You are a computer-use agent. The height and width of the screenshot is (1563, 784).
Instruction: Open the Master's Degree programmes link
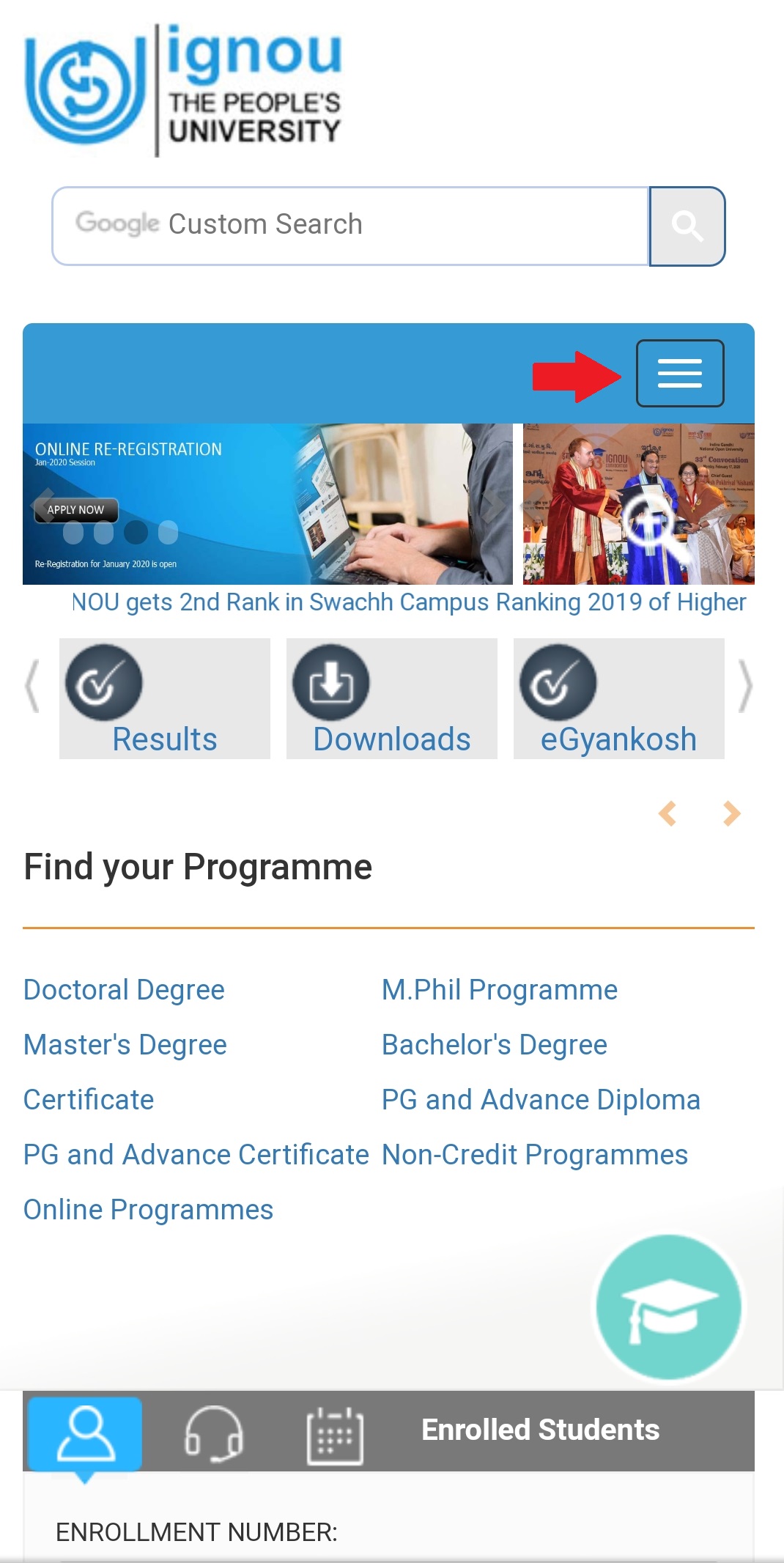tap(125, 1044)
